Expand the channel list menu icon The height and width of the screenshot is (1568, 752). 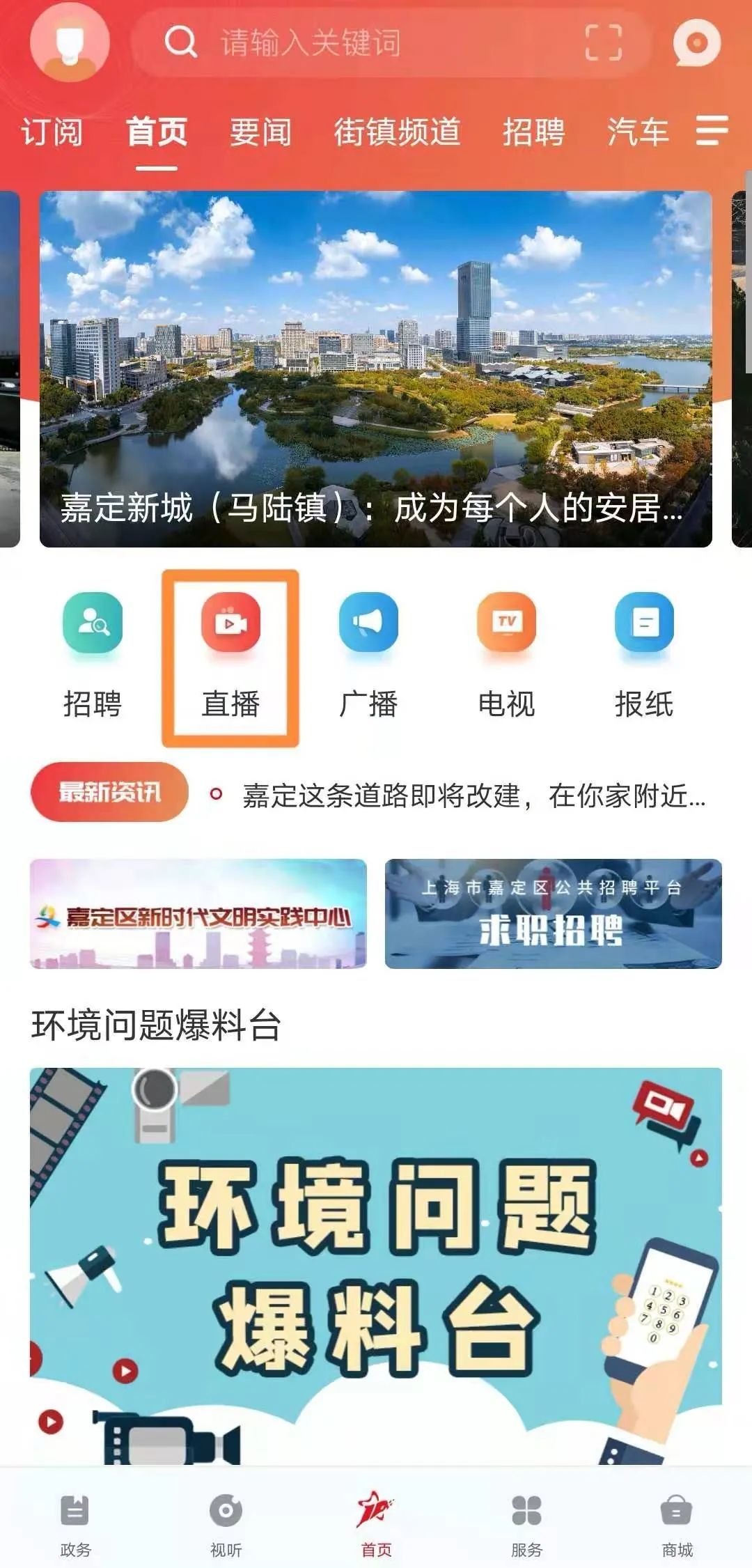(712, 131)
